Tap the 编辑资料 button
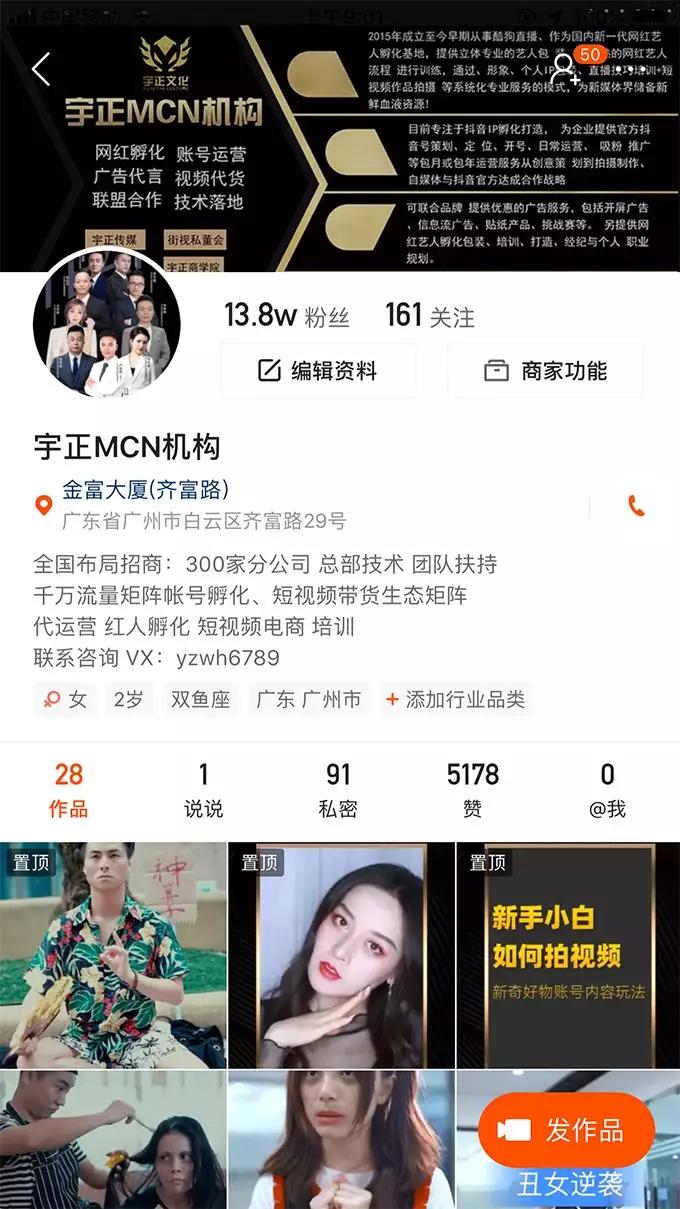680x1209 pixels. click(318, 371)
